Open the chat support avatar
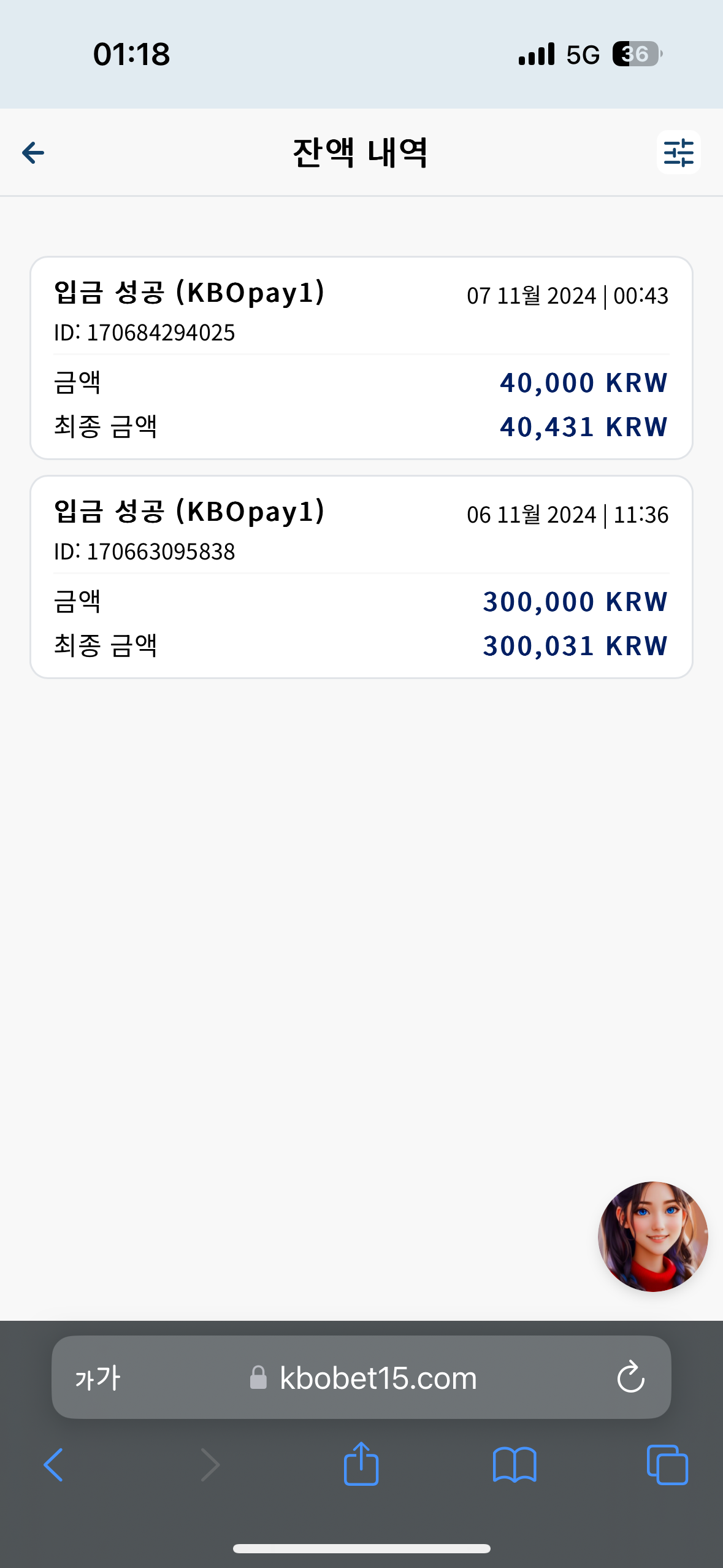Image resolution: width=723 pixels, height=1568 pixels. click(652, 1236)
